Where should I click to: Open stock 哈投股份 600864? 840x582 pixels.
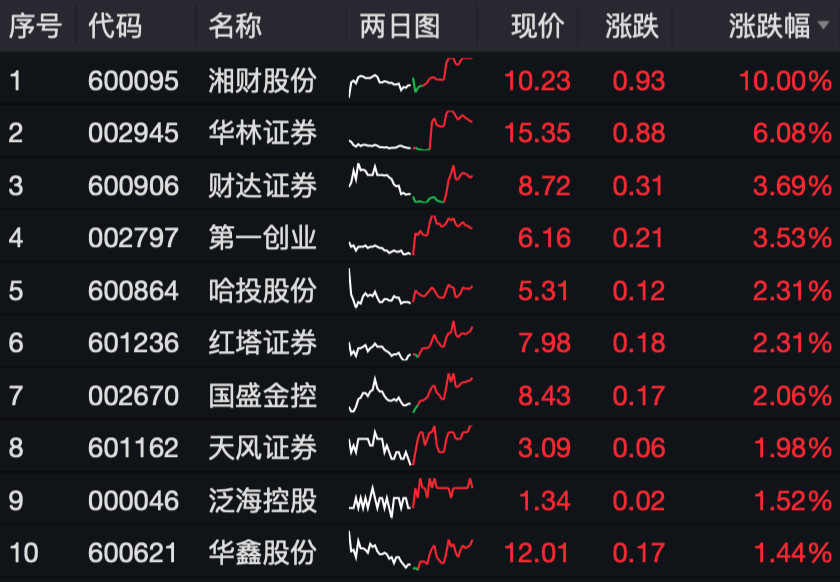262,290
